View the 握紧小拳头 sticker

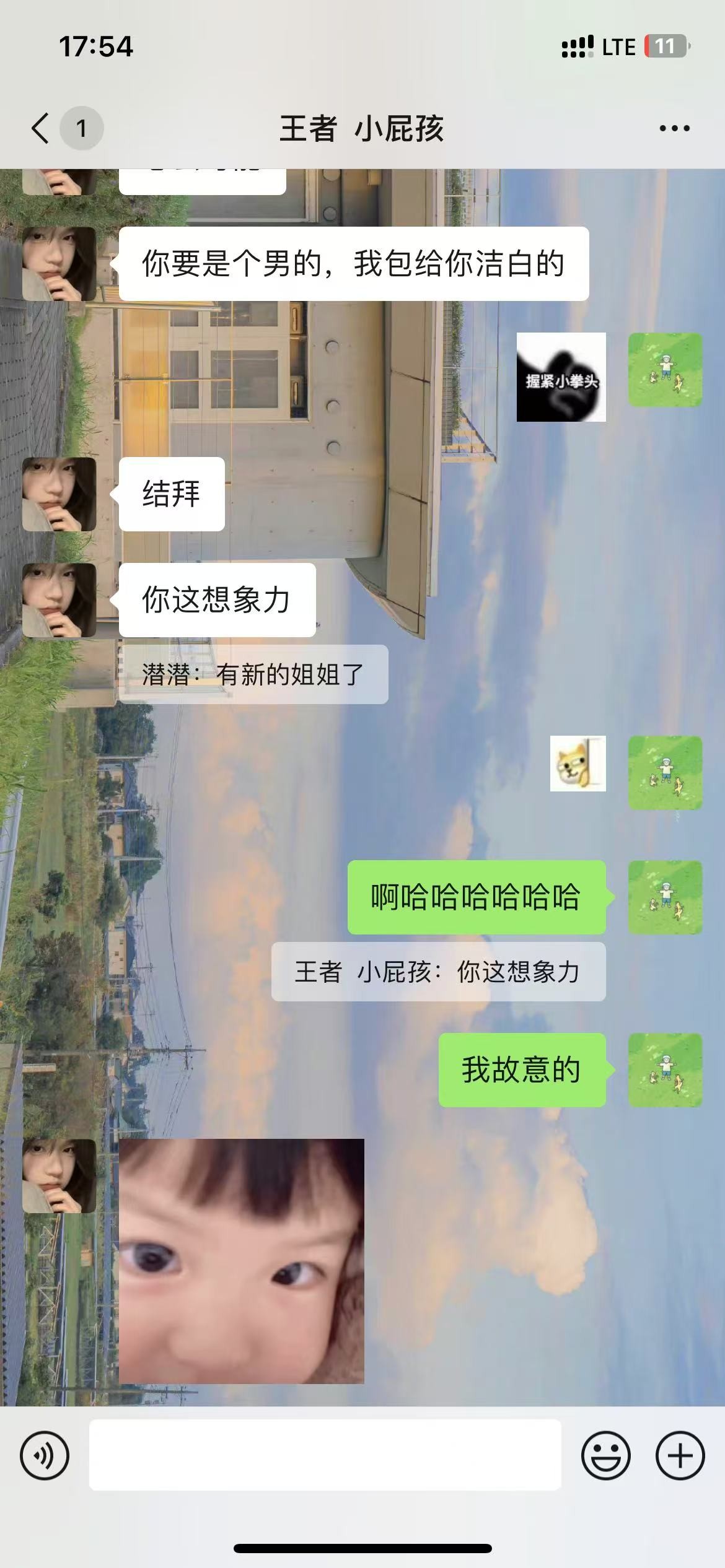(x=561, y=377)
